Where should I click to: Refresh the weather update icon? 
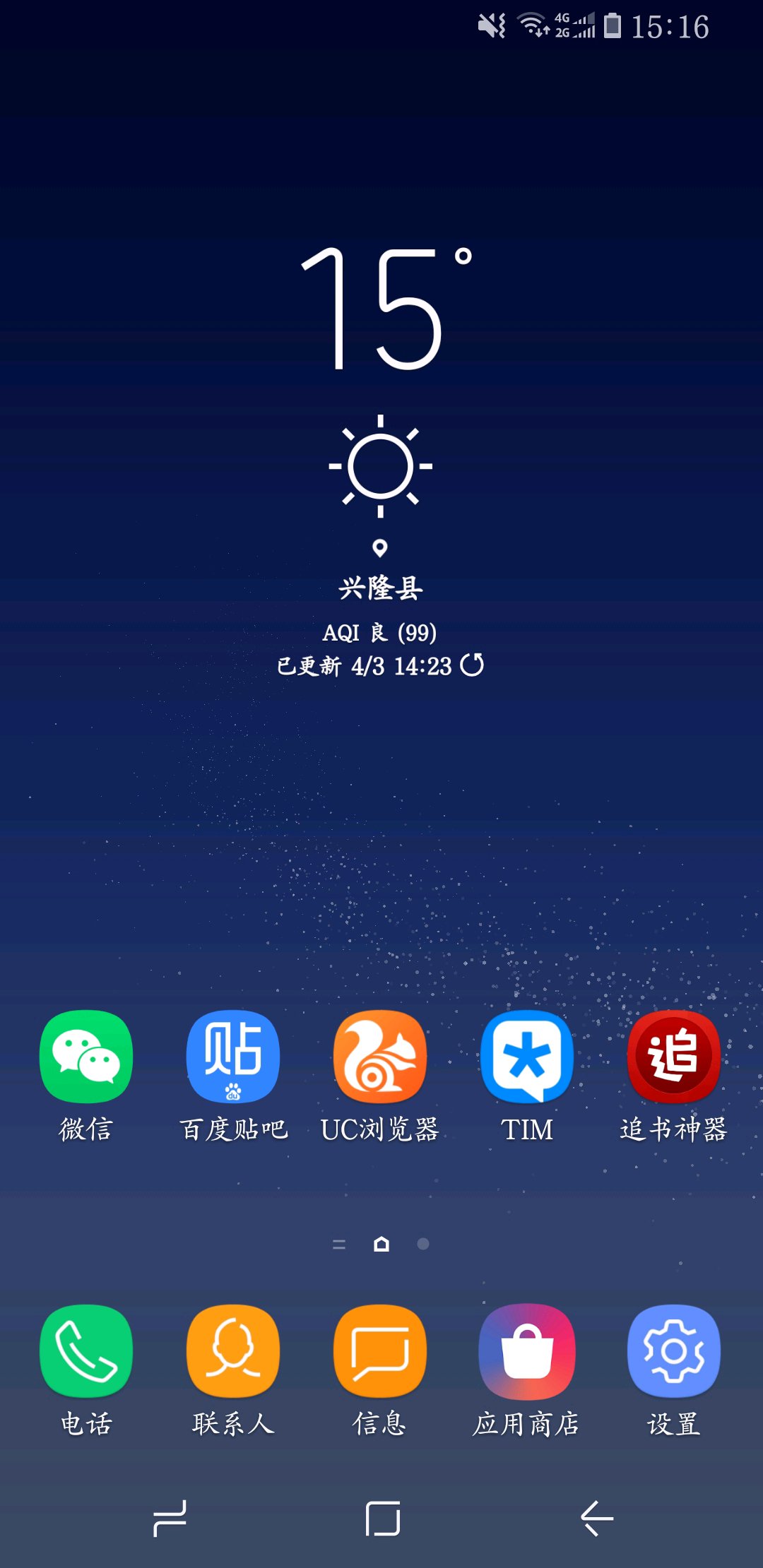472,665
